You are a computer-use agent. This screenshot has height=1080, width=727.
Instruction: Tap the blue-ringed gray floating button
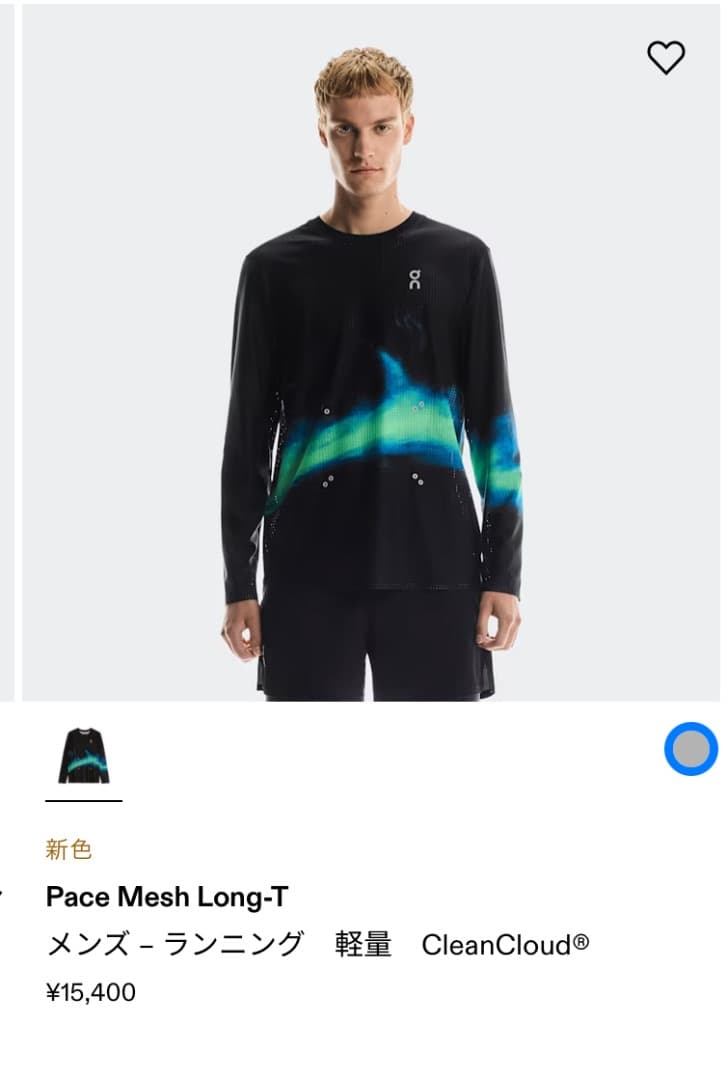(x=691, y=749)
